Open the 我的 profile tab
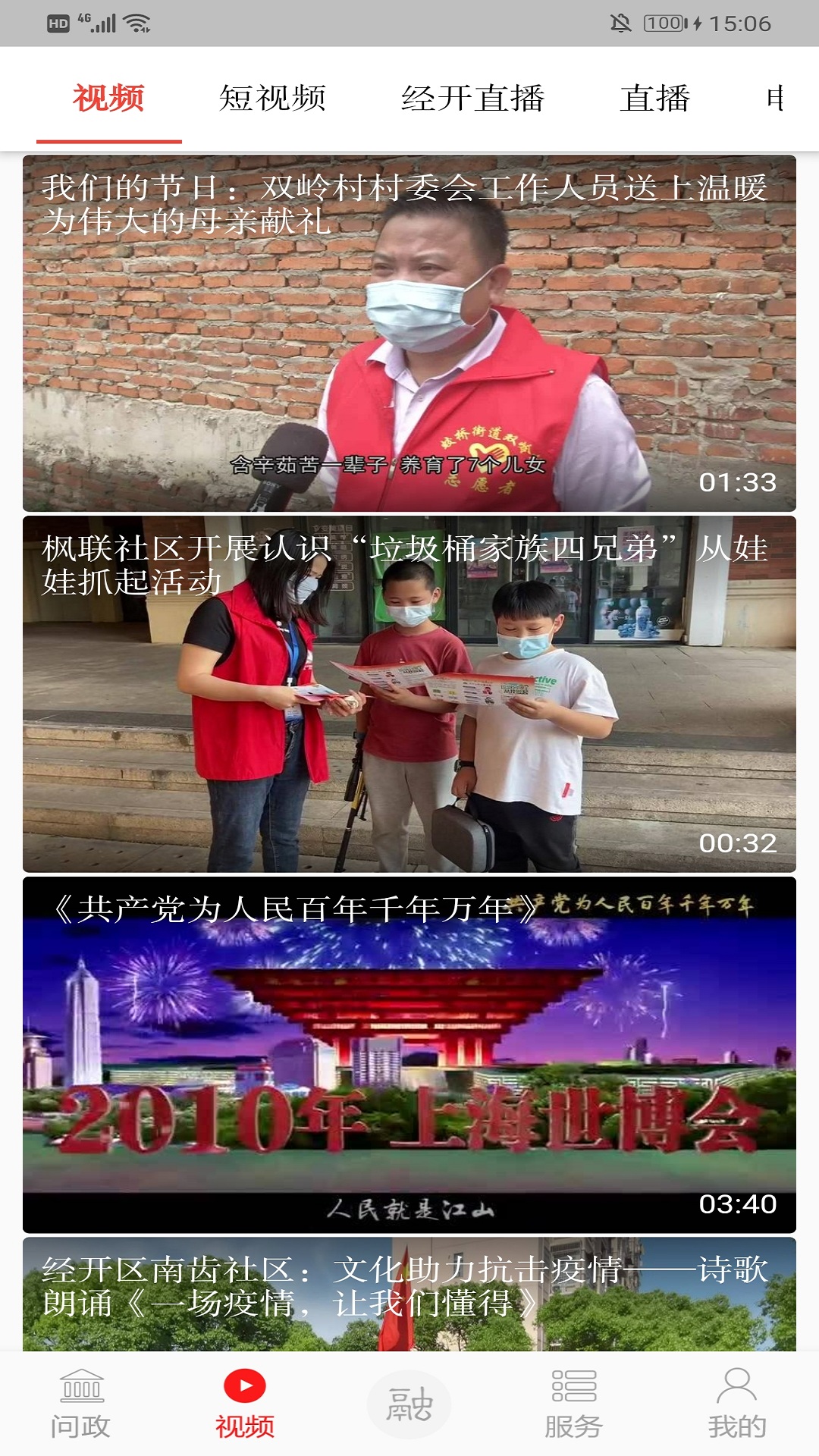 coord(737,1404)
